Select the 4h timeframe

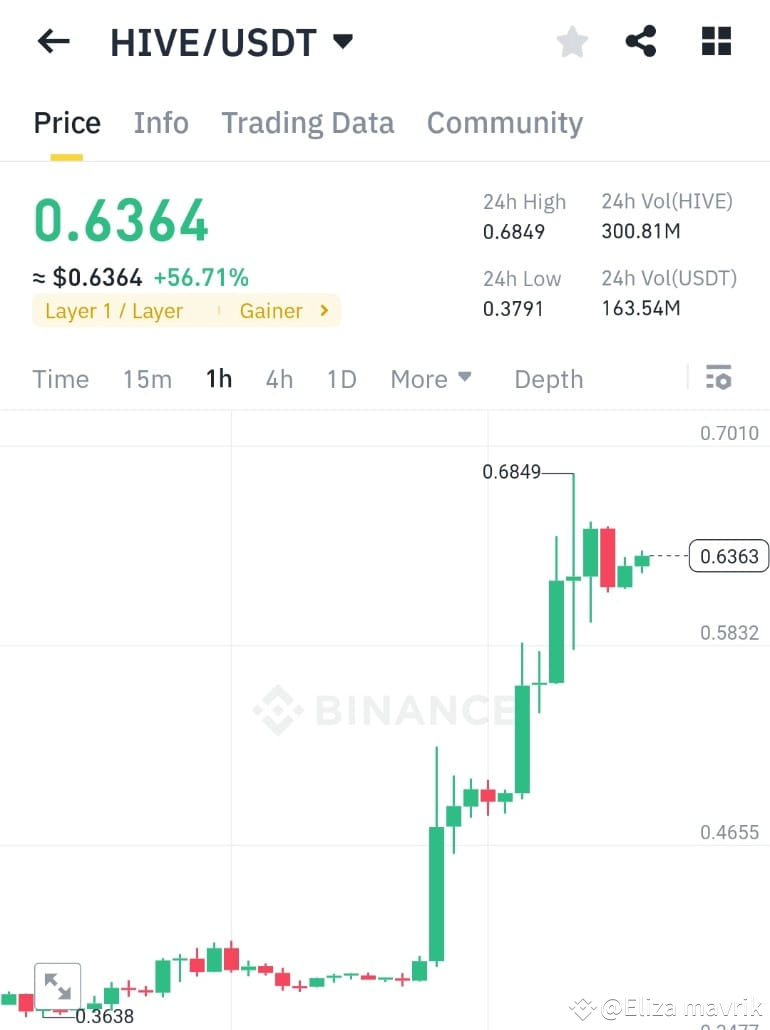279,379
